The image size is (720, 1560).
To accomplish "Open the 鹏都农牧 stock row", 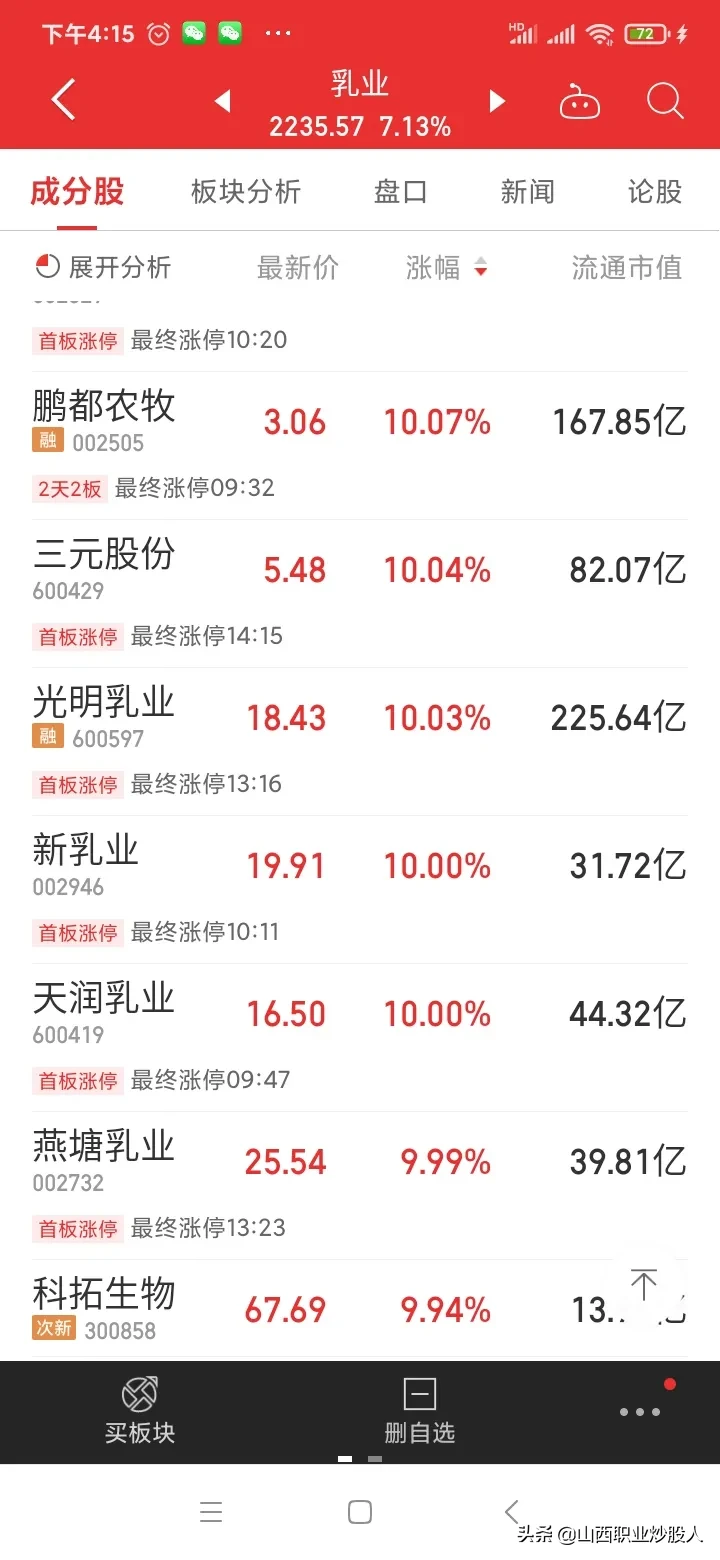I will [x=360, y=445].
